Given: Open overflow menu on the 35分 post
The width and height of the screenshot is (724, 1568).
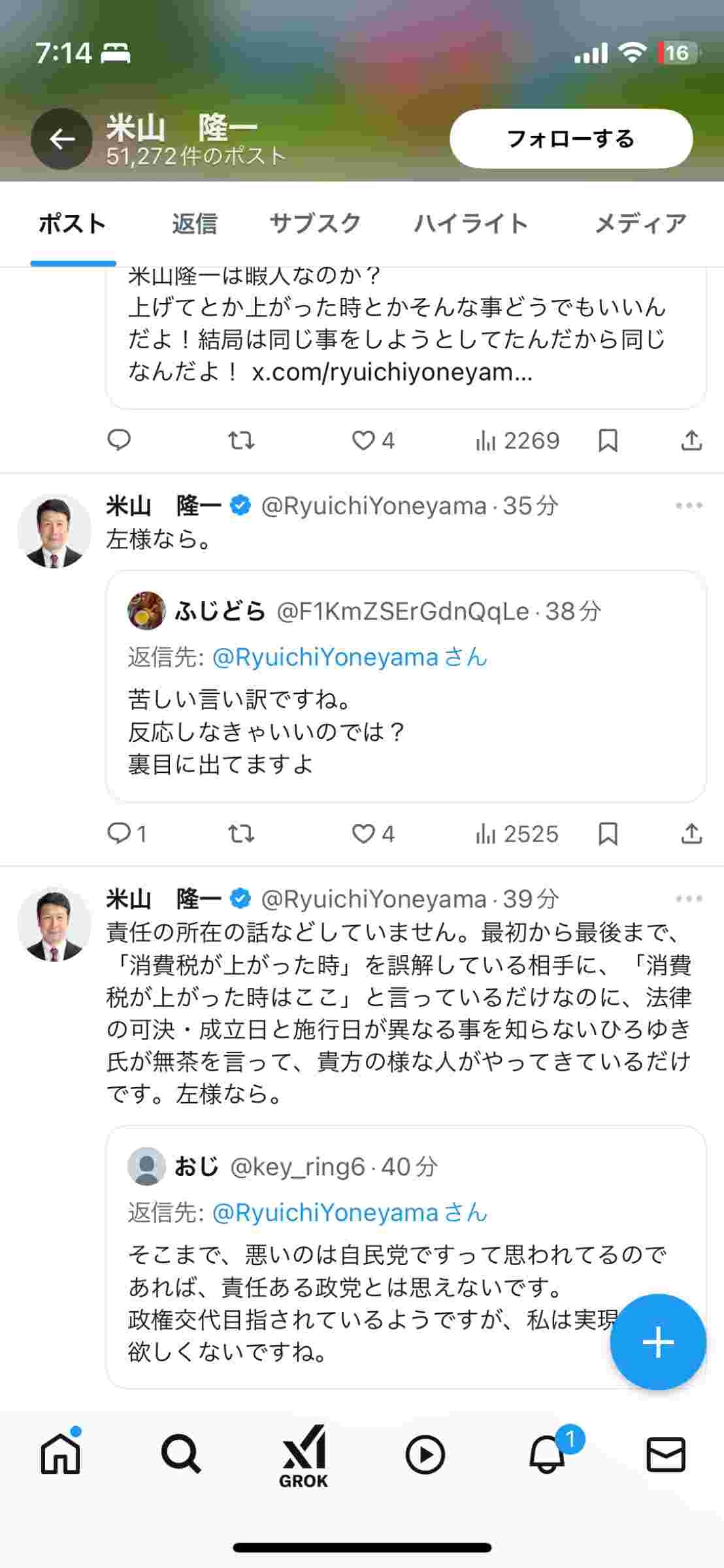Looking at the screenshot, I should (689, 506).
